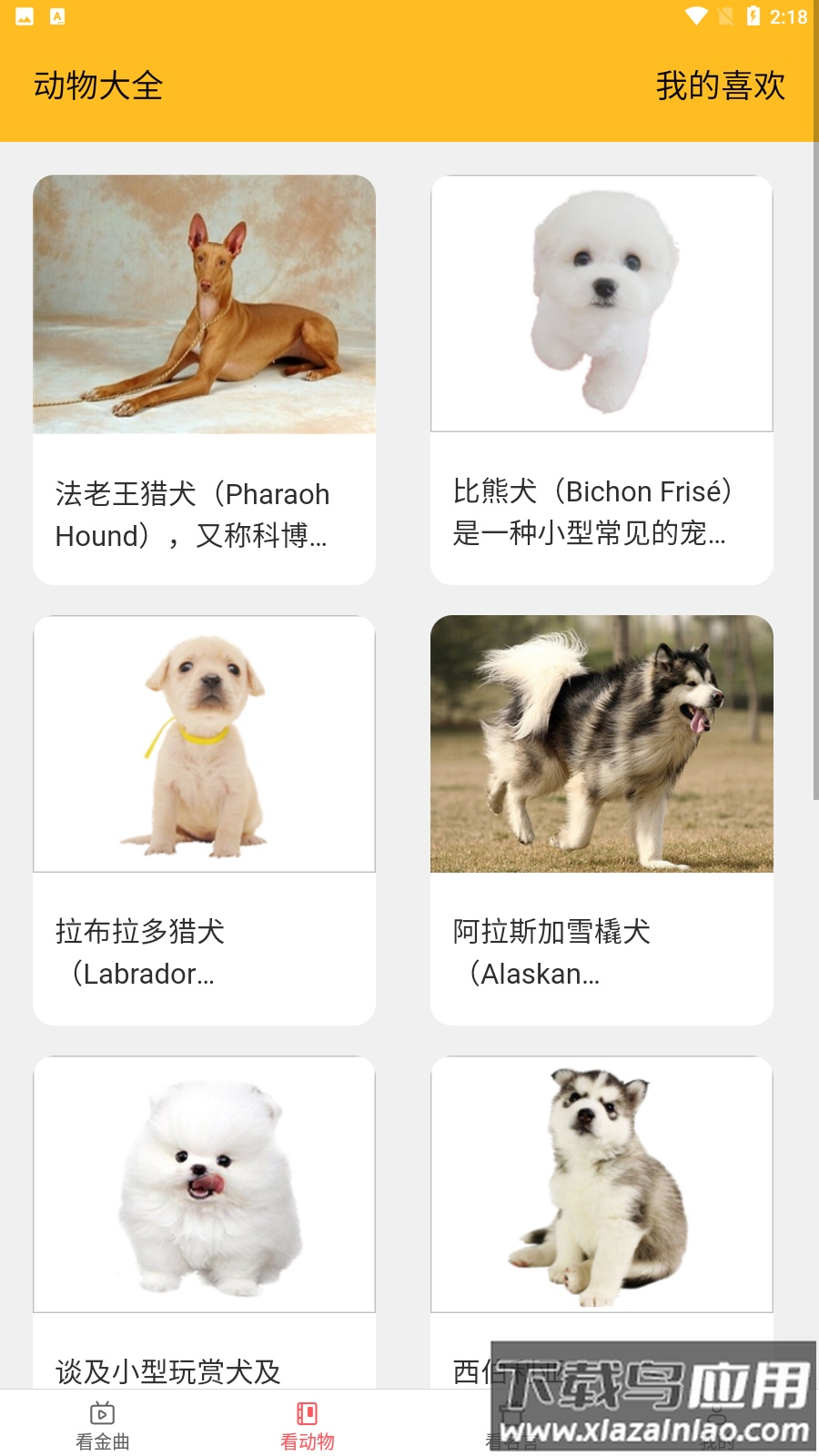Click the WiFi icon in the status bar

[x=697, y=15]
